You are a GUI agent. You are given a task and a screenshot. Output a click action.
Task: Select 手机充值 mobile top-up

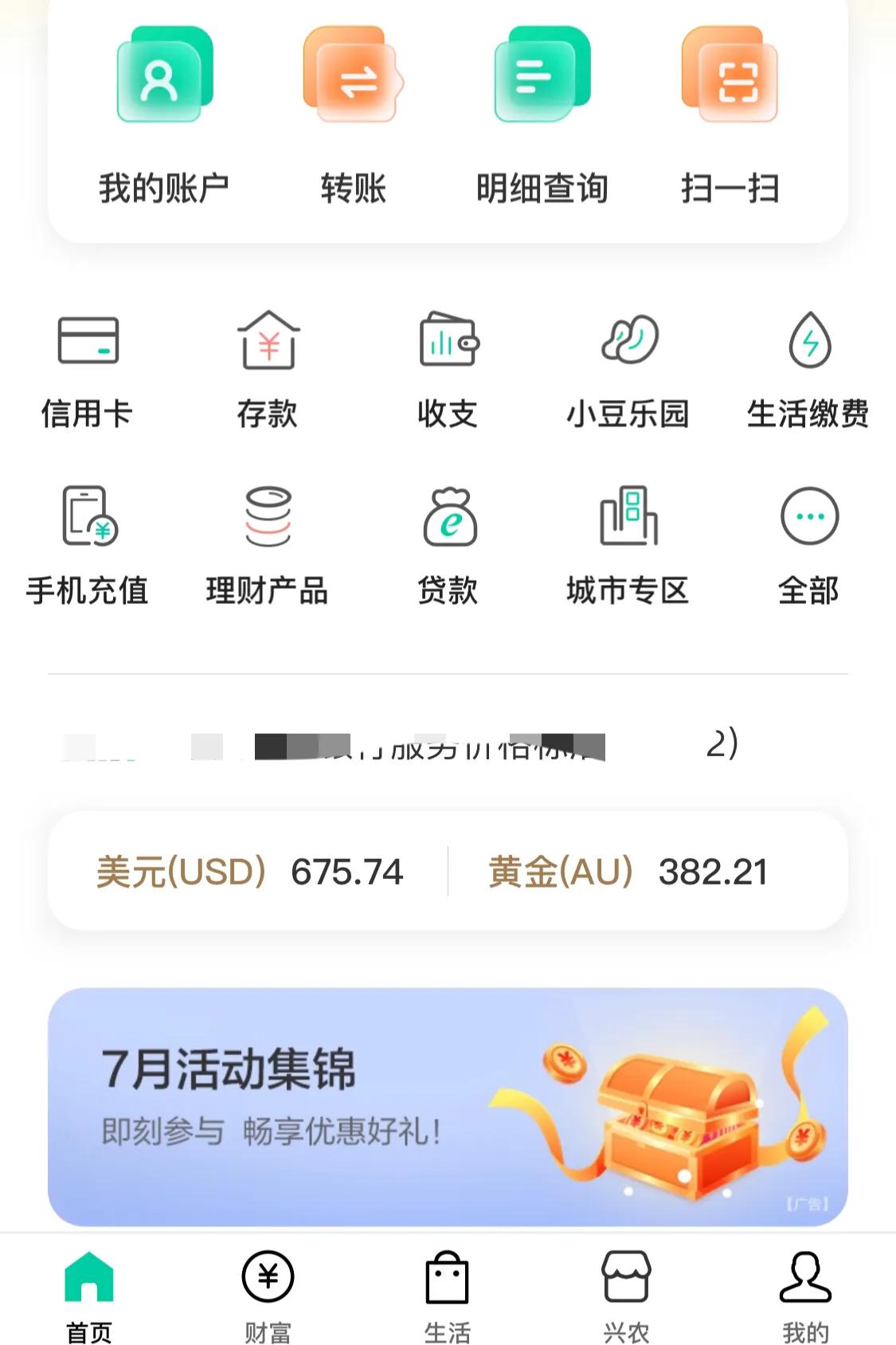(x=89, y=544)
